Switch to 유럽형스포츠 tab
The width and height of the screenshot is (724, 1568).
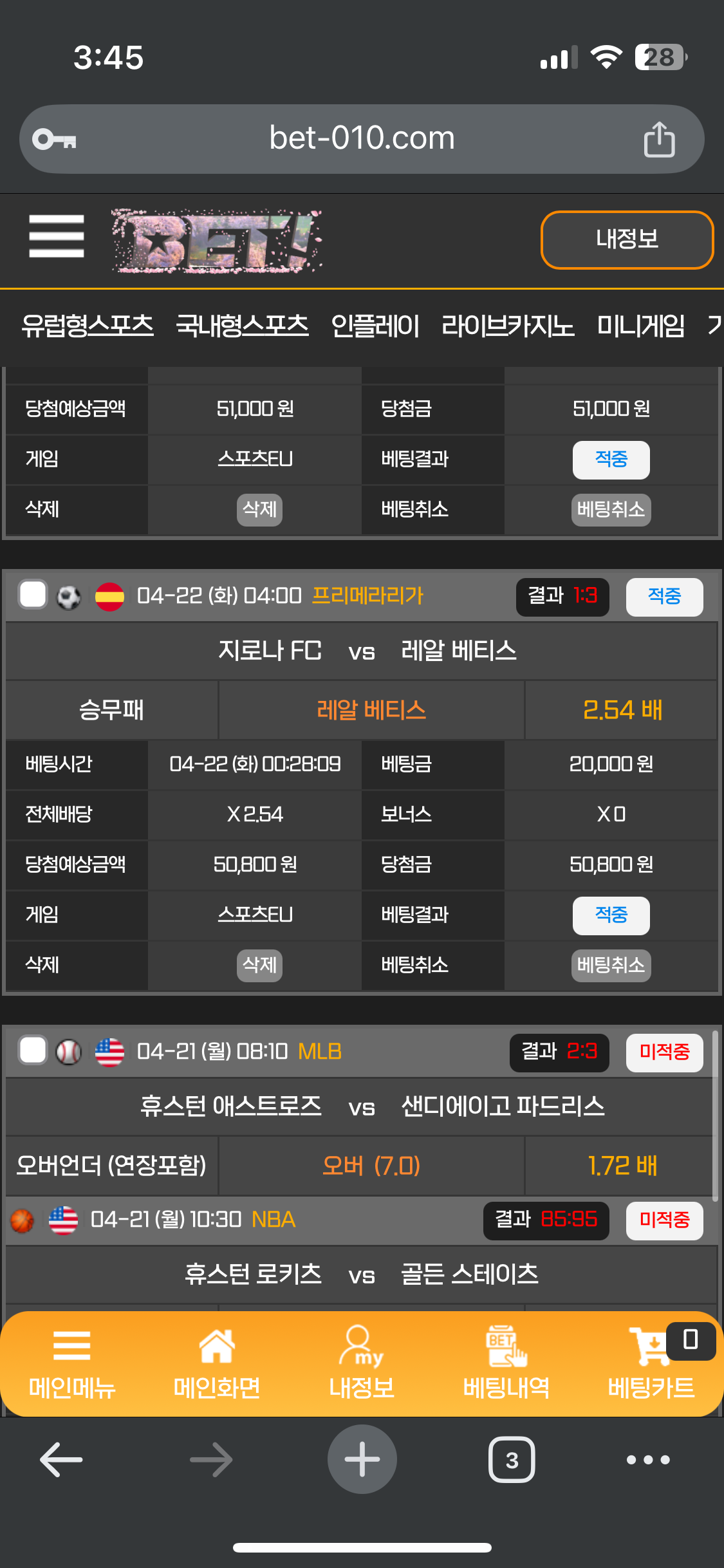pos(88,326)
